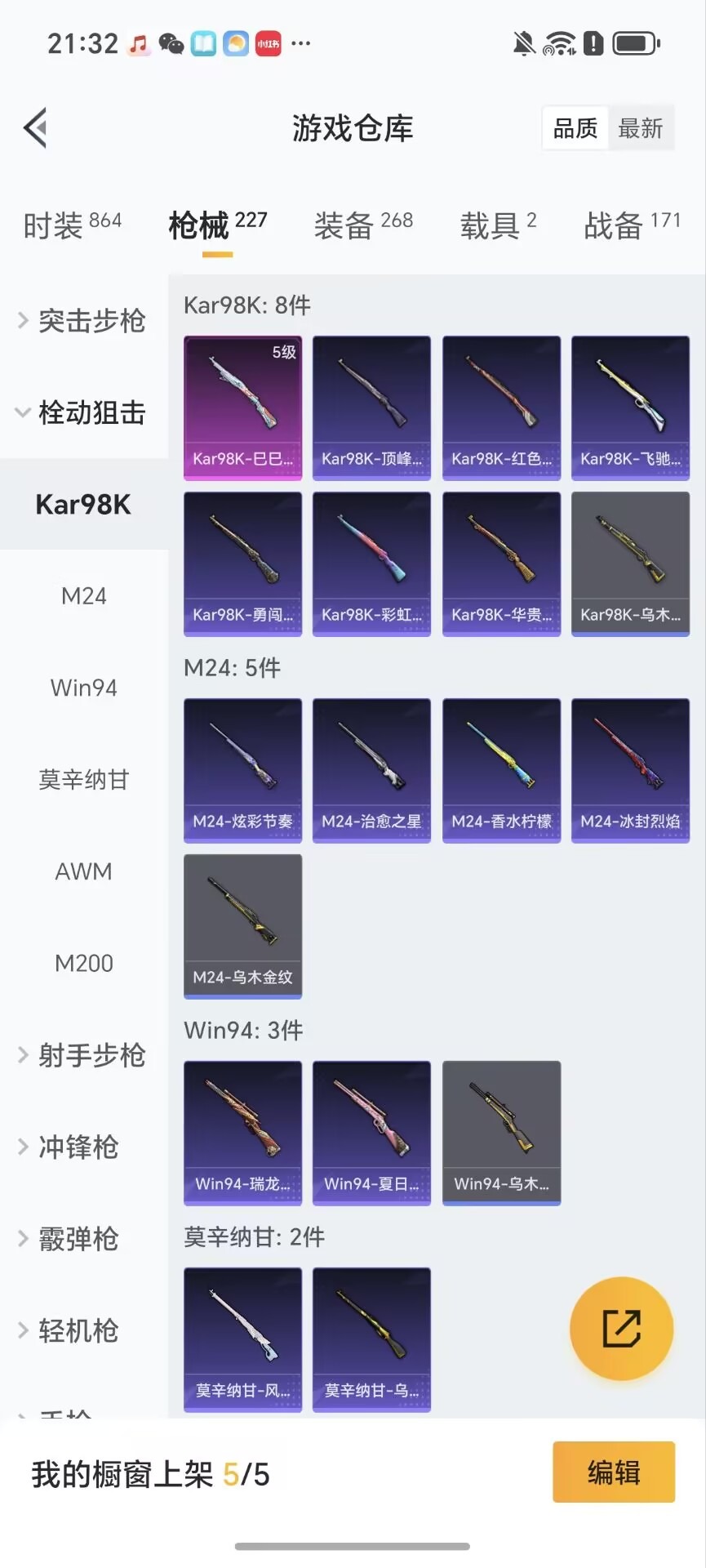Switch sorting to 最新
Screen dimensions: 706x1568
coord(642,128)
